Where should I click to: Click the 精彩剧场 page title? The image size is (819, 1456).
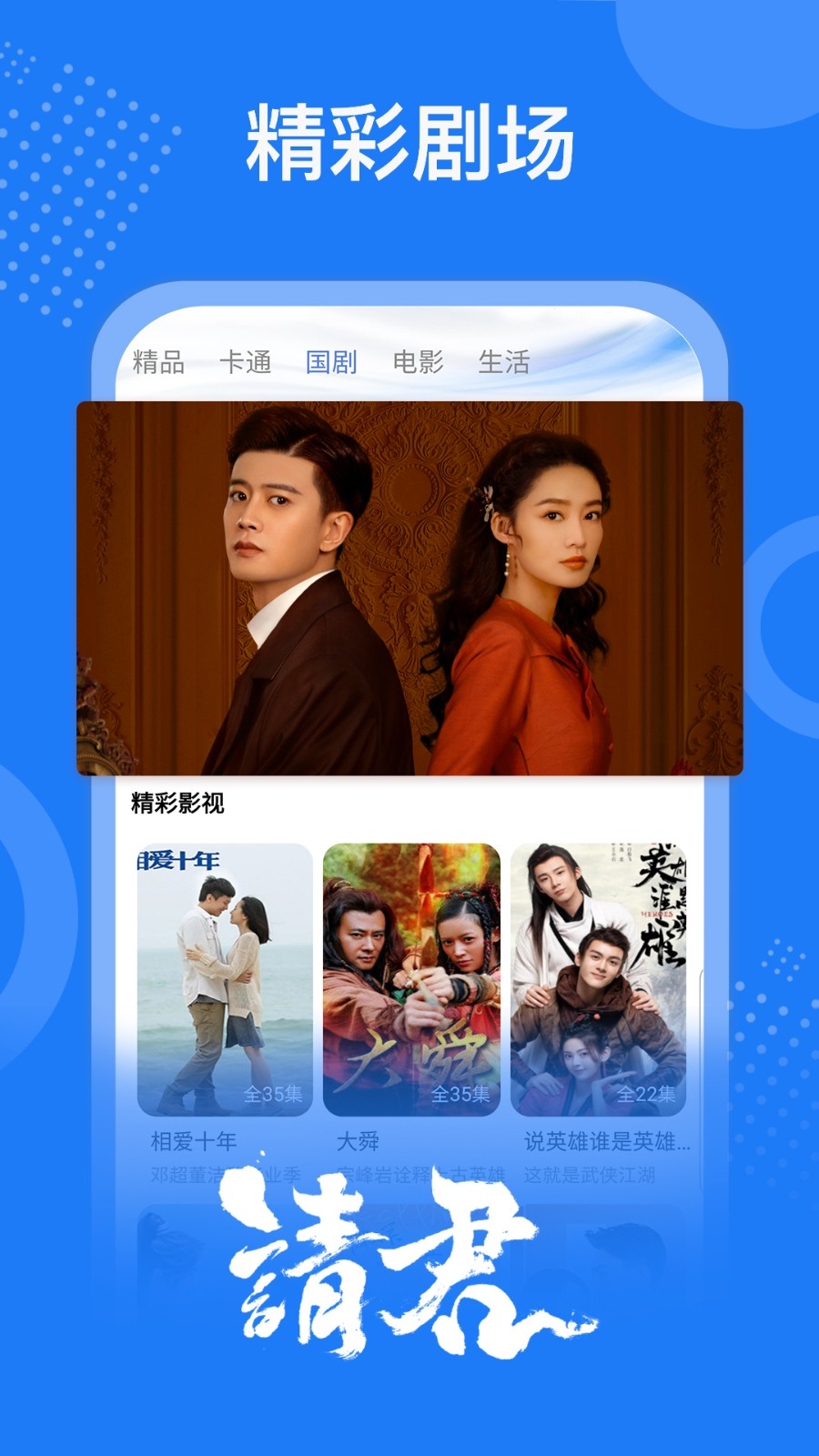(x=409, y=136)
